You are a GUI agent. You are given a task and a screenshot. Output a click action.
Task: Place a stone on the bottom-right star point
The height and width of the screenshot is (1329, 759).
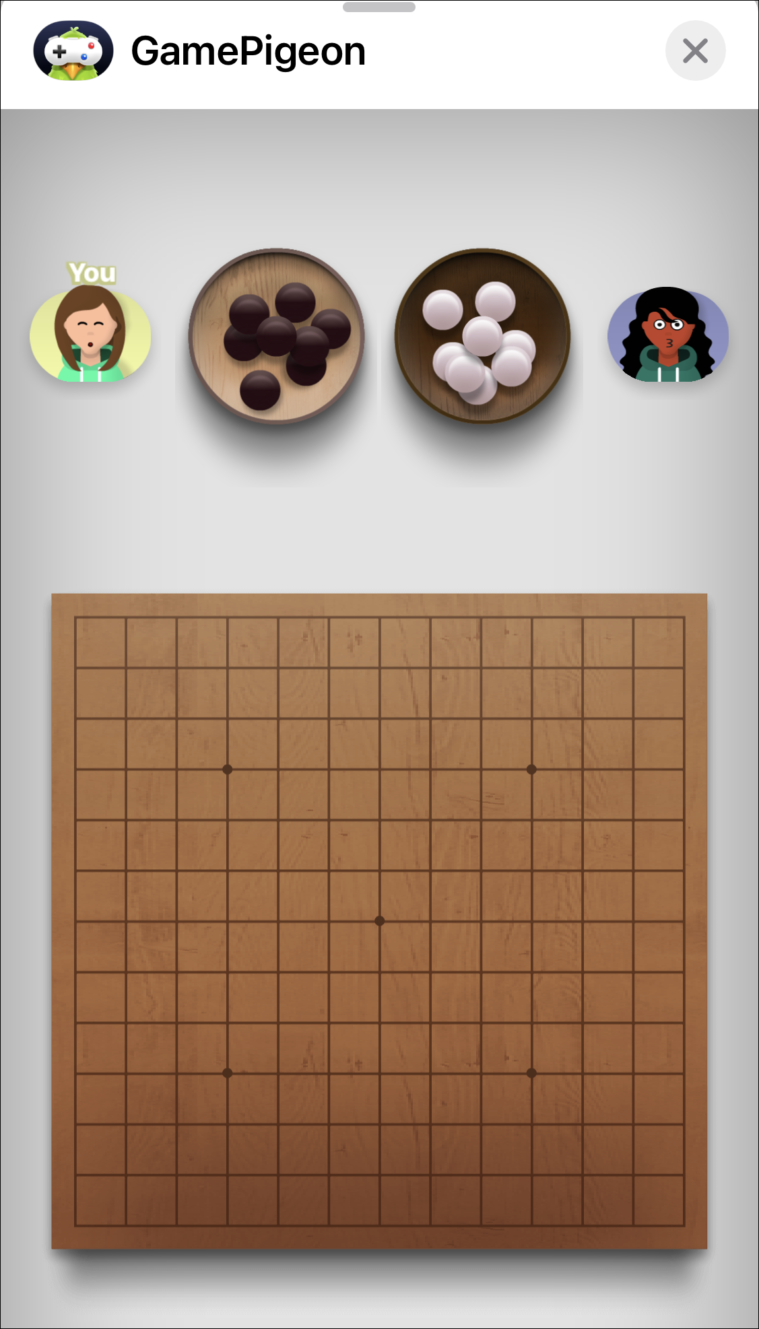point(531,1072)
